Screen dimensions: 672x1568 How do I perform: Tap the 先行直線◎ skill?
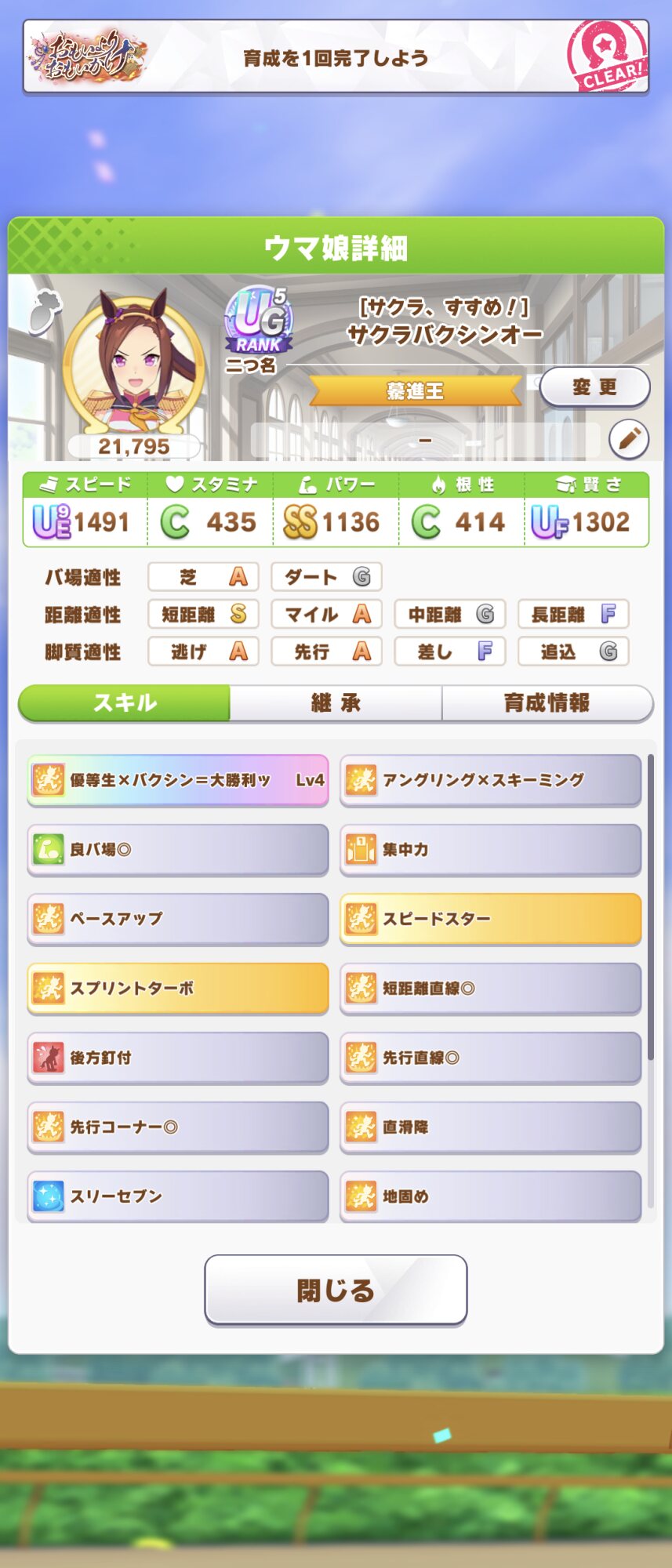click(490, 1058)
